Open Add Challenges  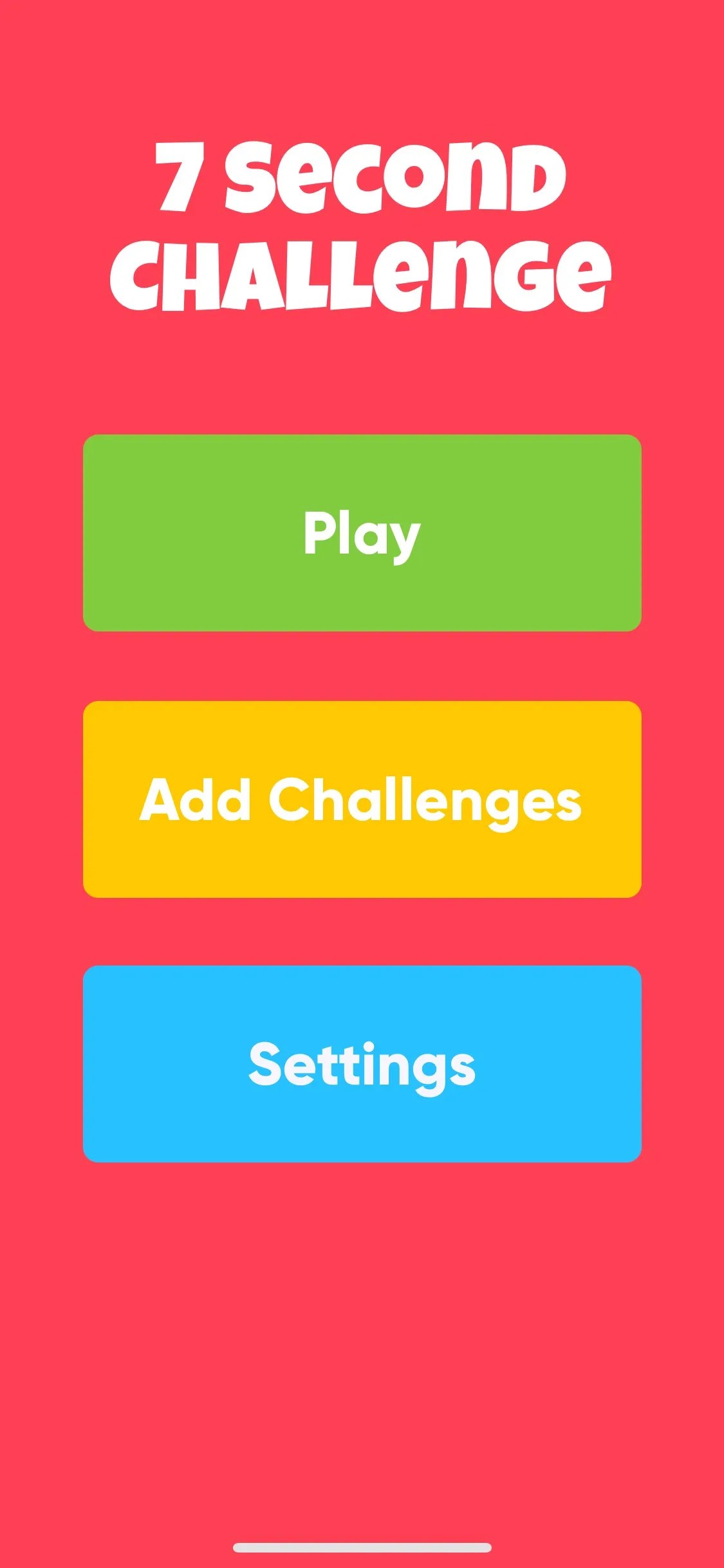pyautogui.click(x=362, y=799)
